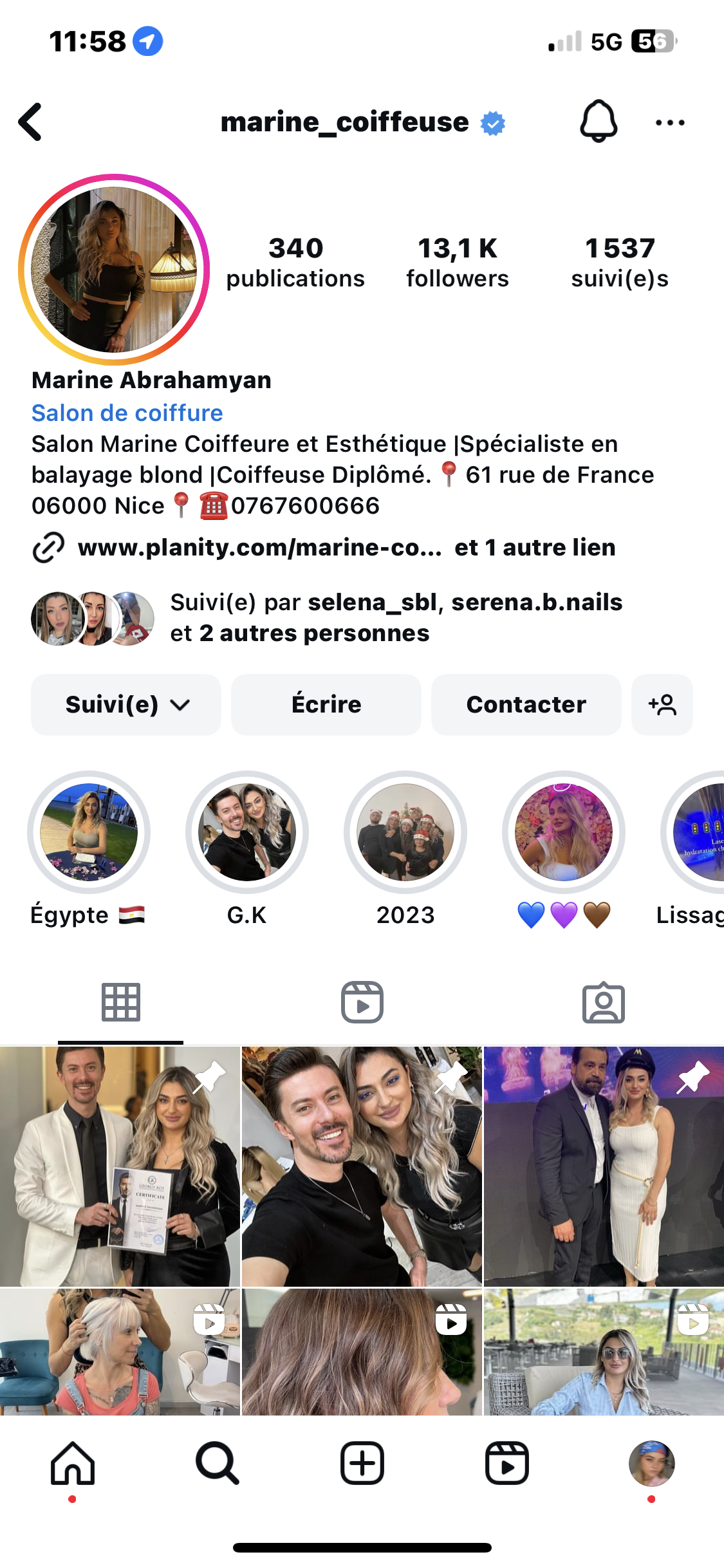Open the G.K story highlight

(247, 832)
